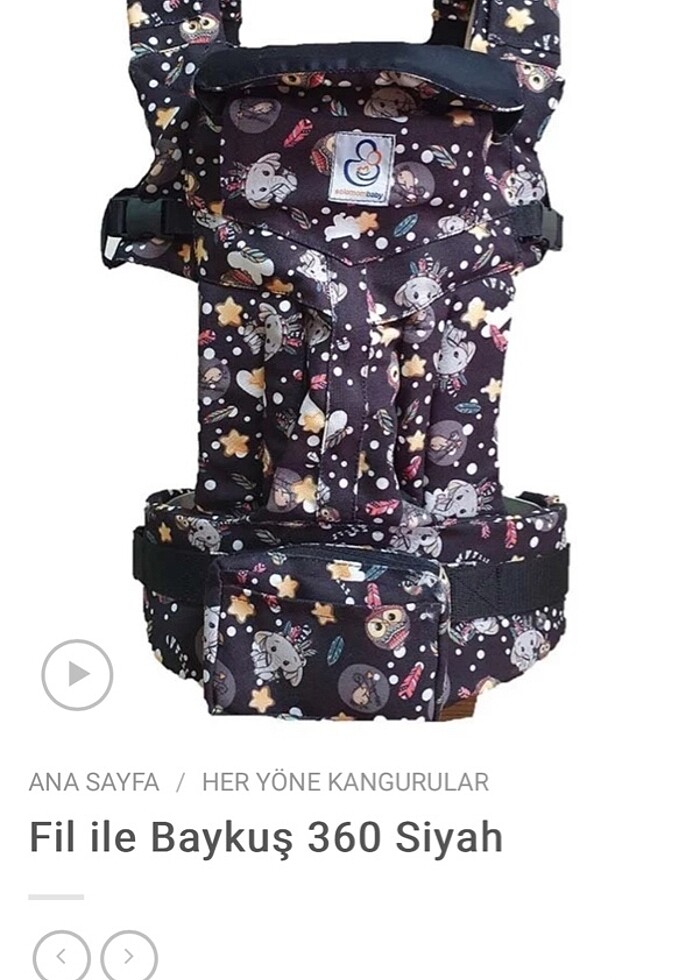
Task: Go to HER YÖNE KANGURULAR category
Action: pos(345,782)
